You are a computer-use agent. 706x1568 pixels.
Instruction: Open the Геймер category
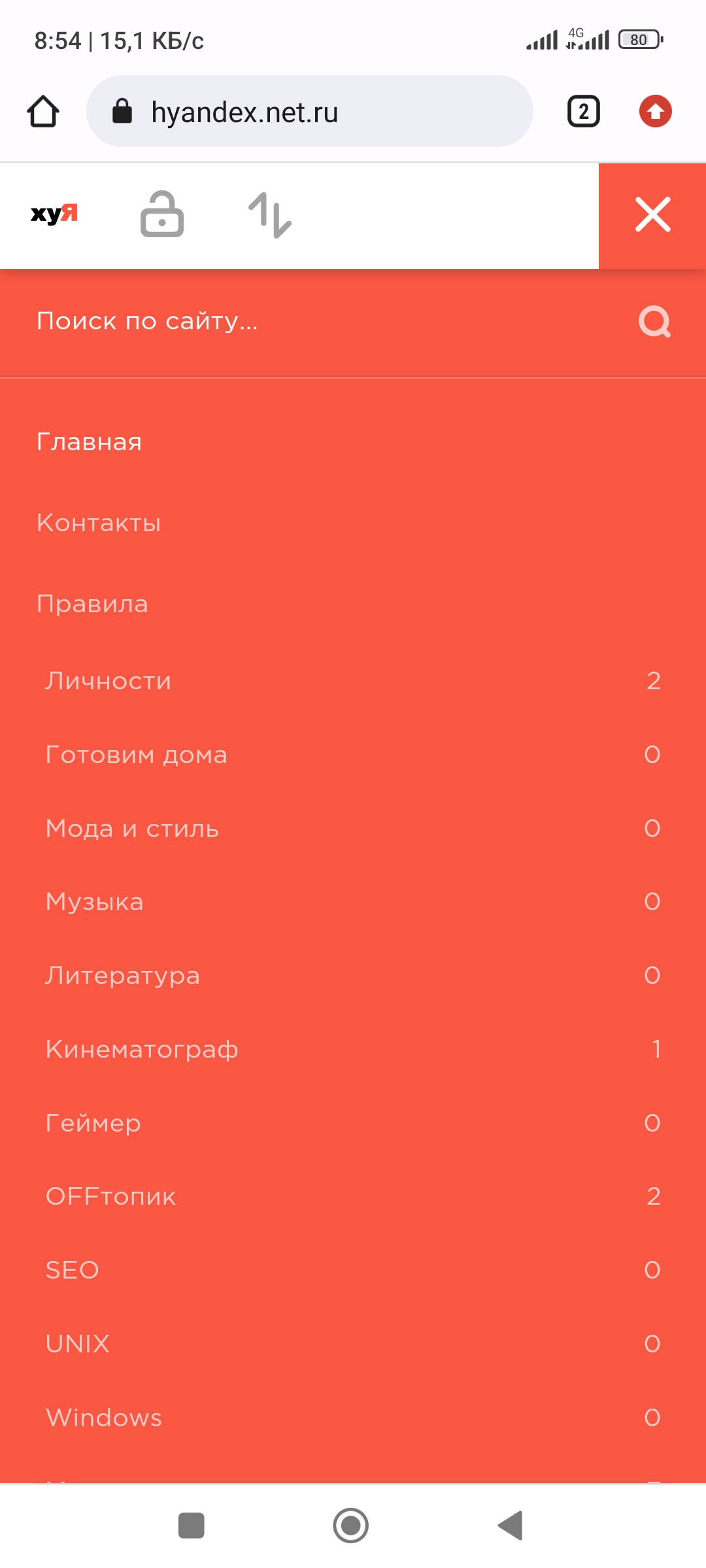[93, 1123]
